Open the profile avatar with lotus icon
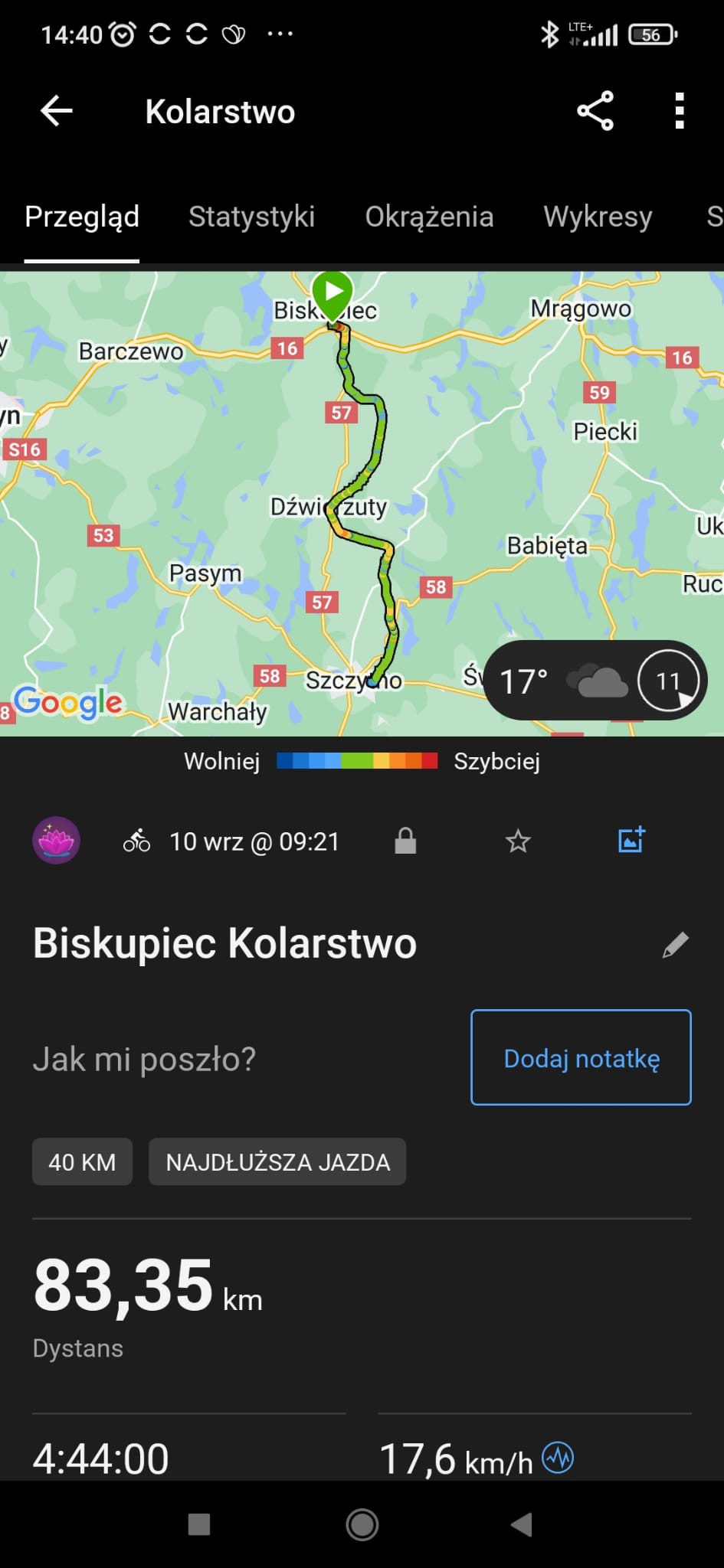Viewport: 724px width, 1568px height. [56, 841]
